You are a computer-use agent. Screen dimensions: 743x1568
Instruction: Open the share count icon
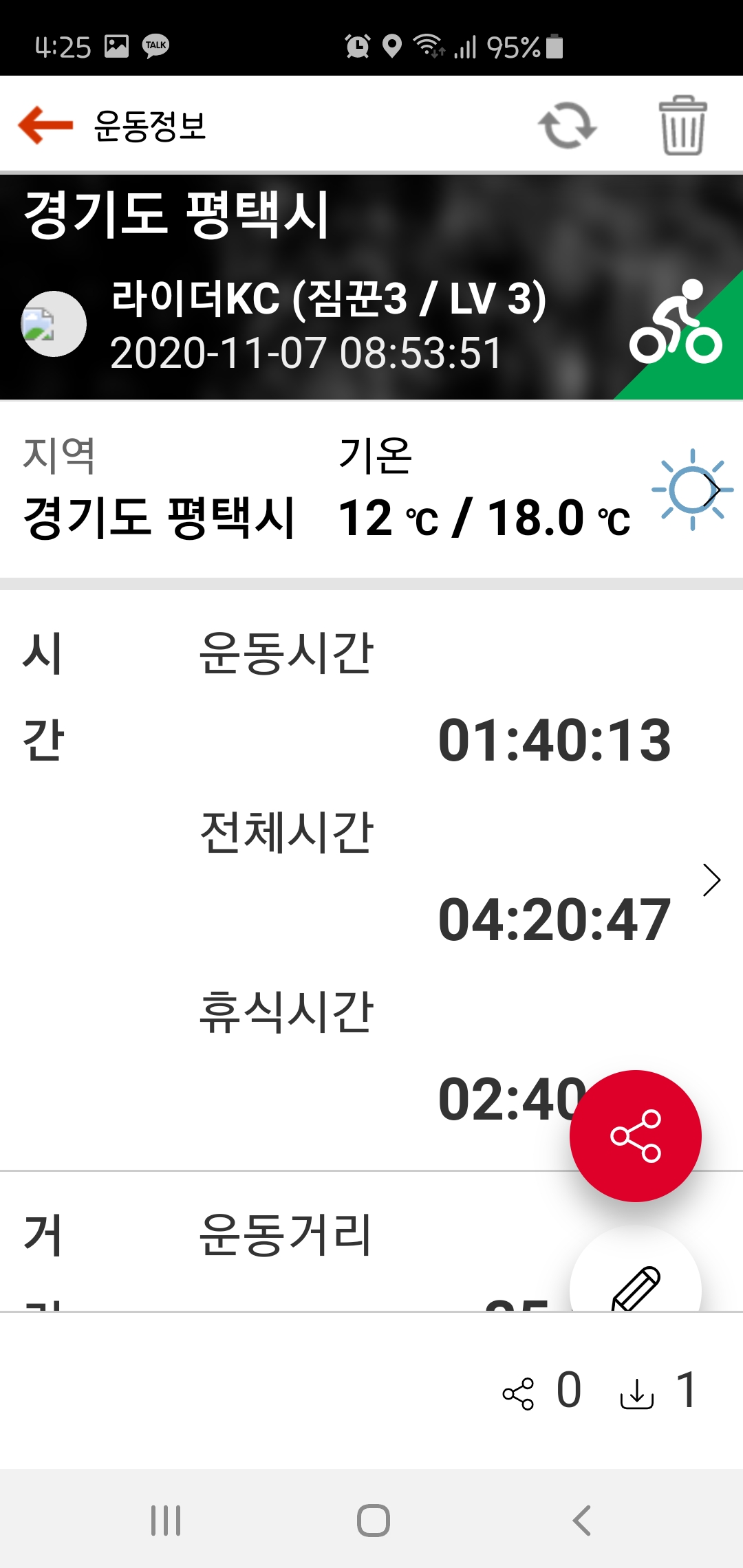(519, 1393)
